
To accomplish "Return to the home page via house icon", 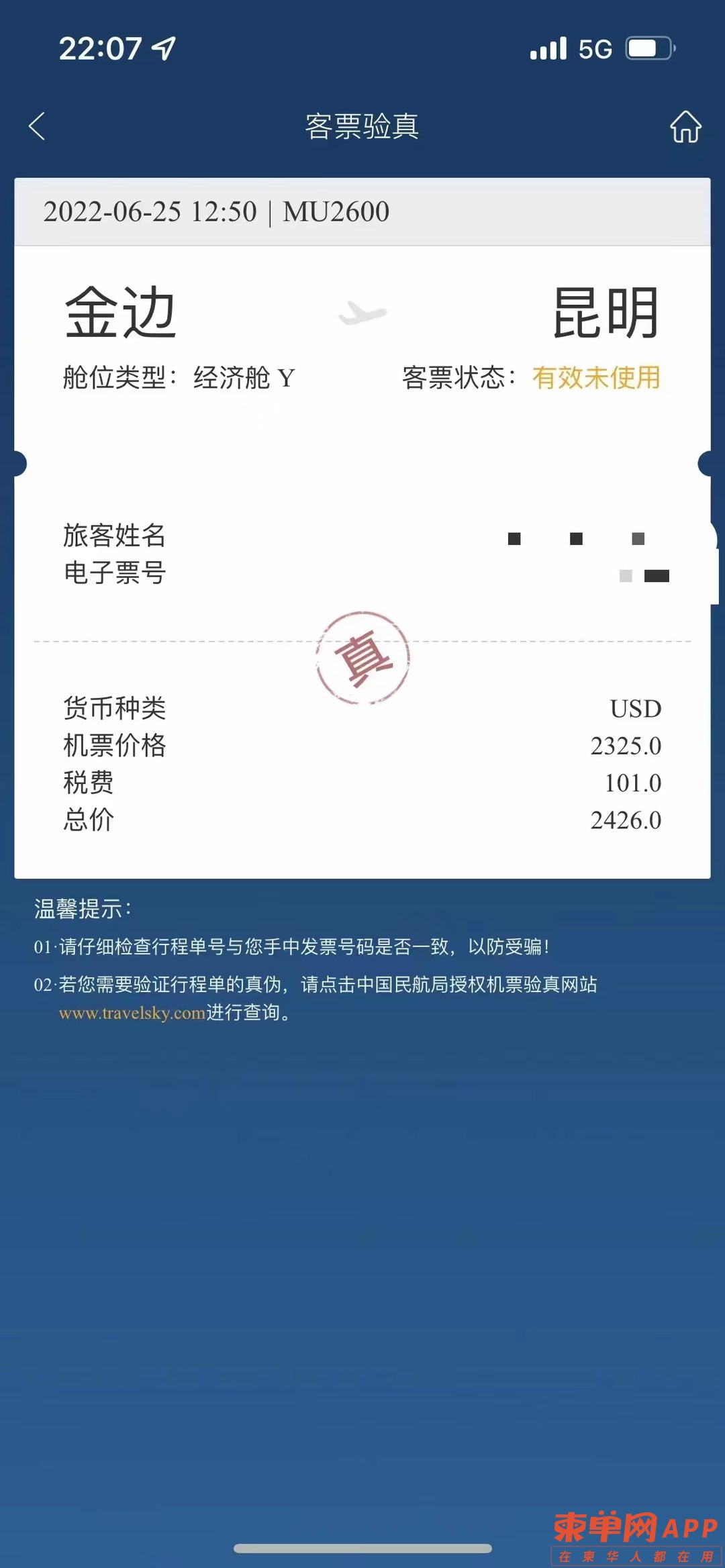I will [x=685, y=126].
